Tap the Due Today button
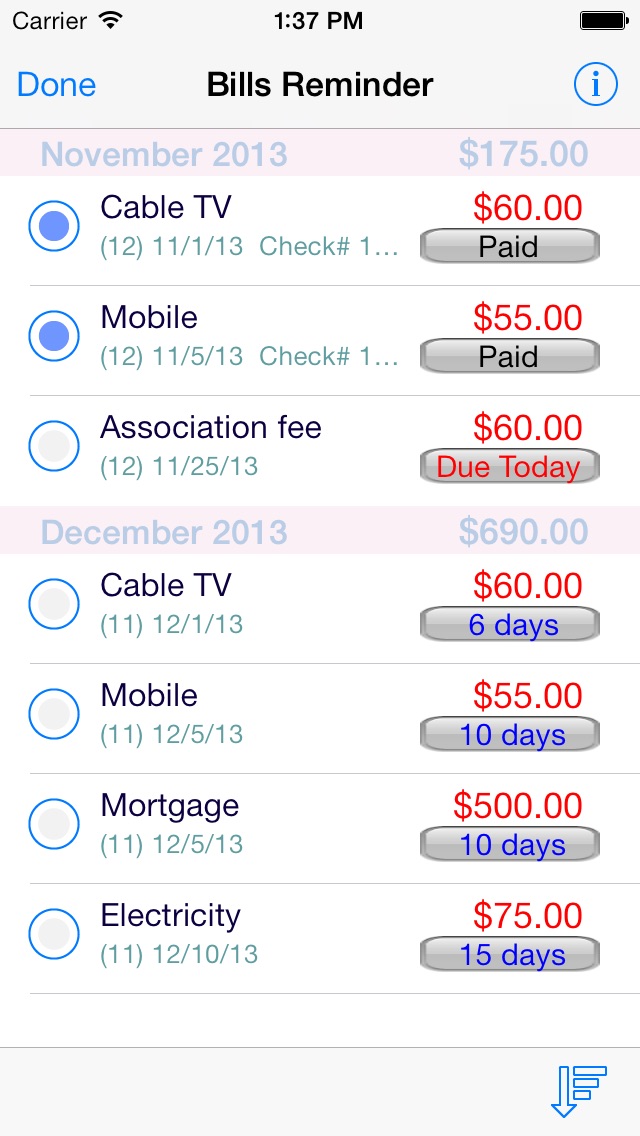Viewport: 640px width, 1136px height. coord(510,467)
